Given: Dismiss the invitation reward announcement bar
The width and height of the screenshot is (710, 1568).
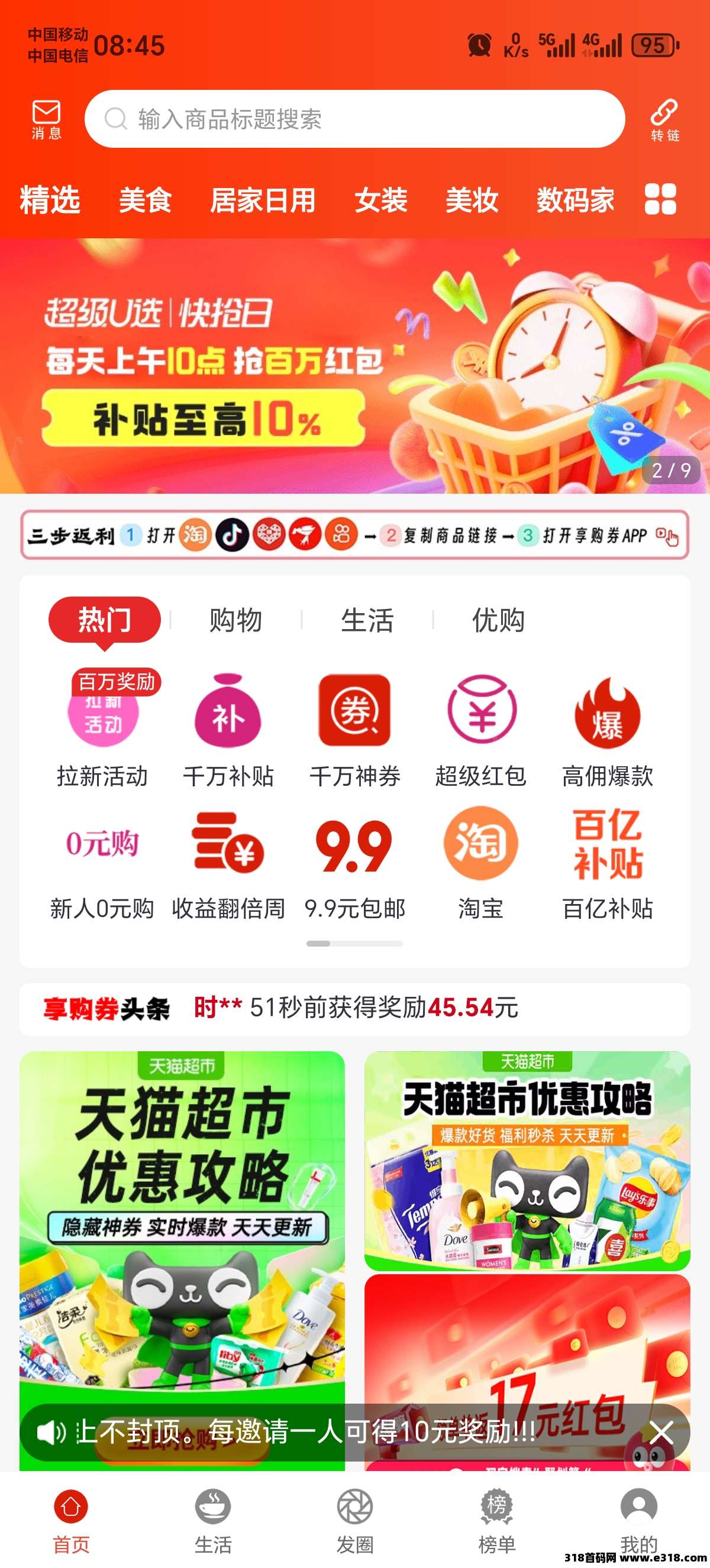Looking at the screenshot, I should [661, 1432].
